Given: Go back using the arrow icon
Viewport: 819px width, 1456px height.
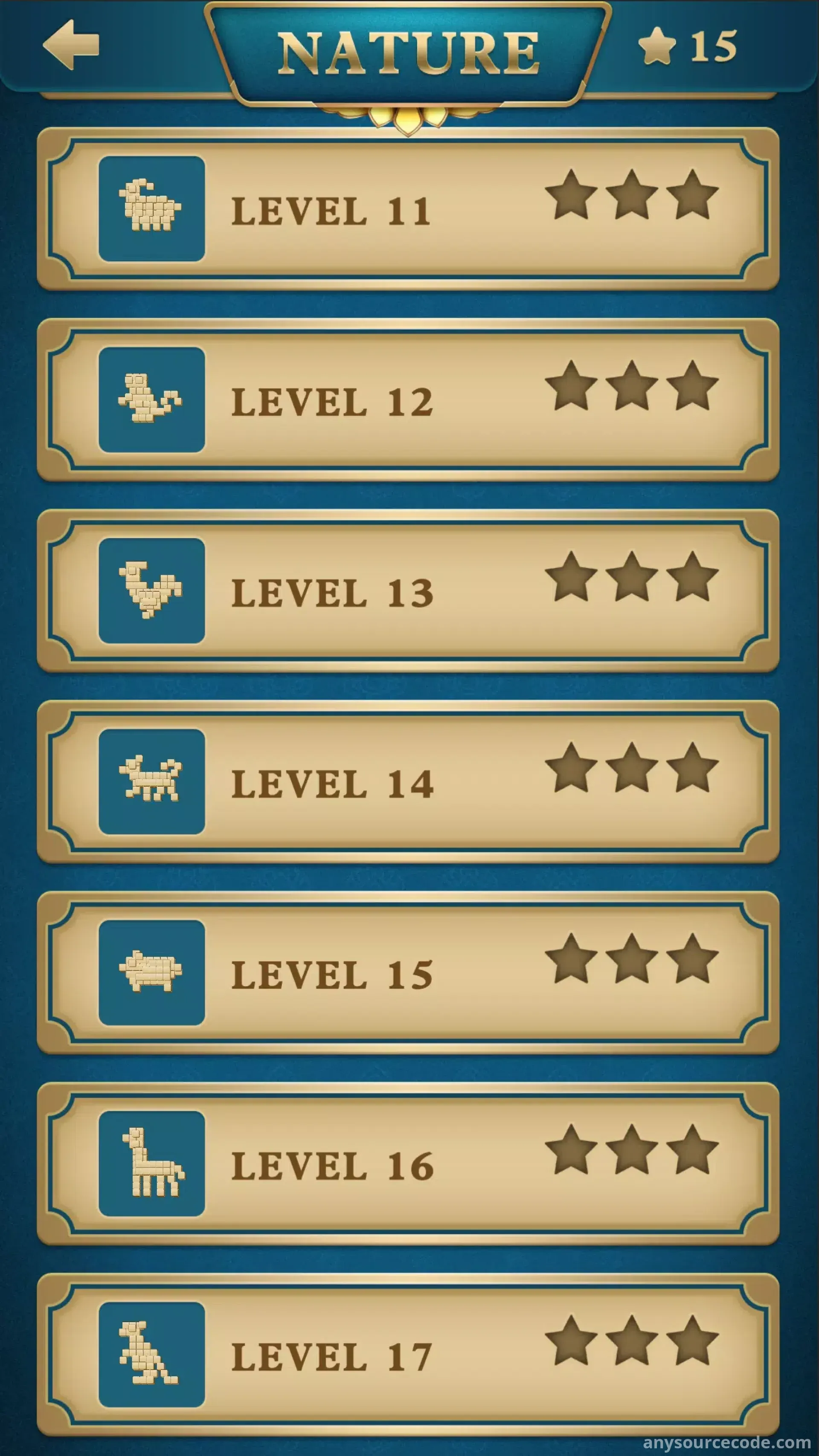Looking at the screenshot, I should tap(71, 45).
